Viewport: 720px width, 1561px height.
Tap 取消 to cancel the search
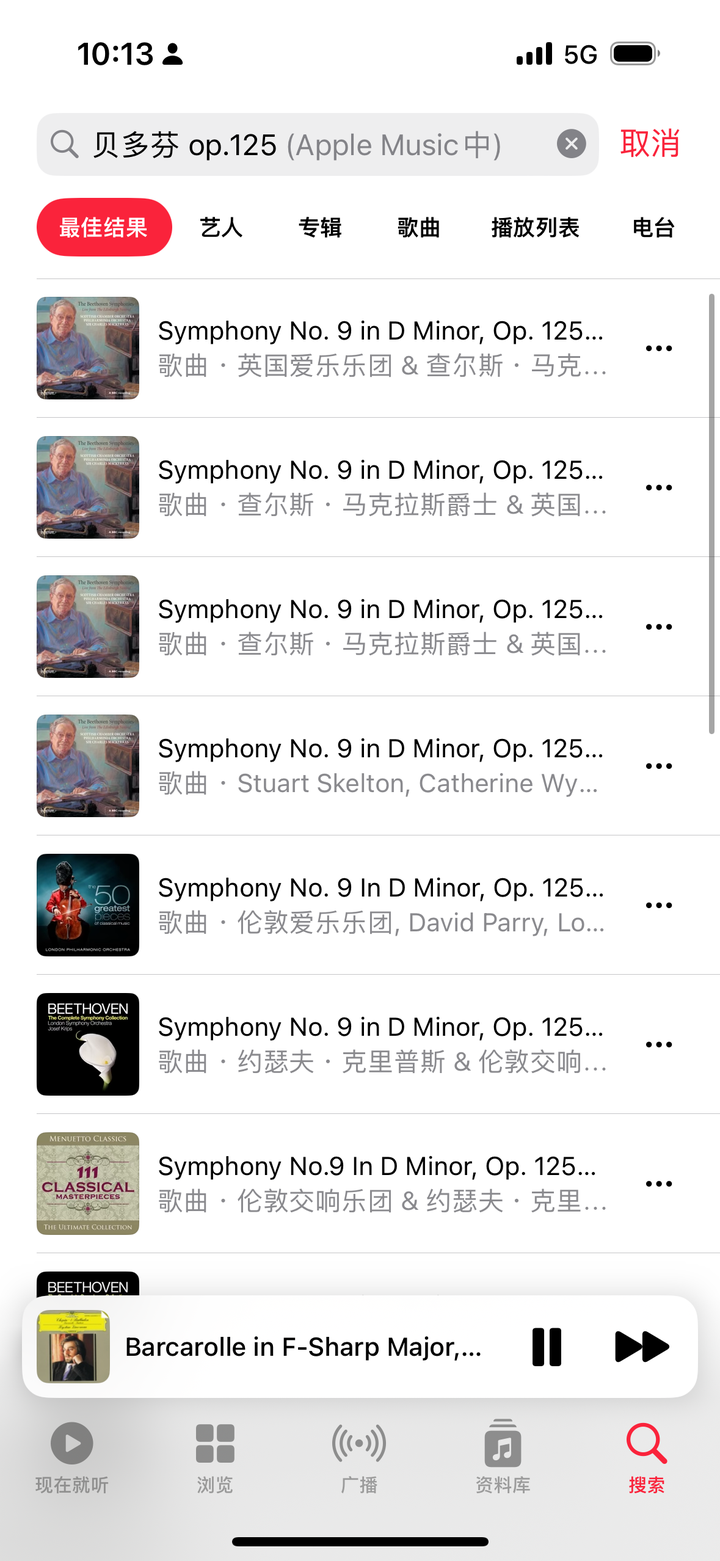[649, 144]
